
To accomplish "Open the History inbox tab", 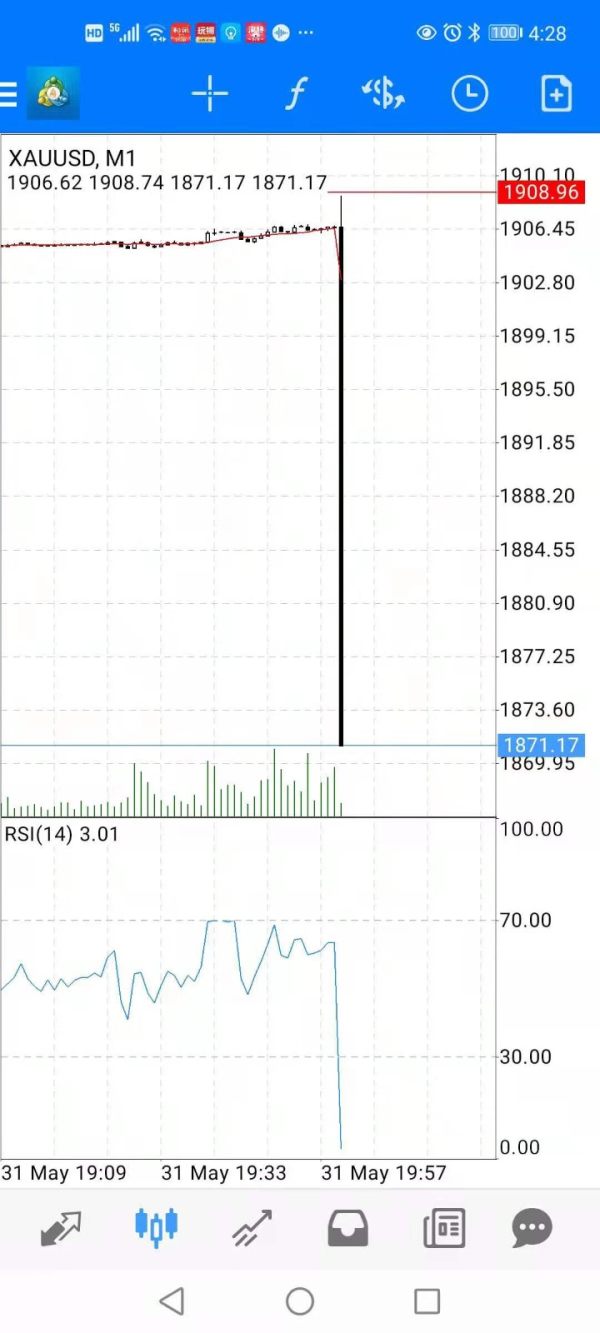I will point(348,1227).
